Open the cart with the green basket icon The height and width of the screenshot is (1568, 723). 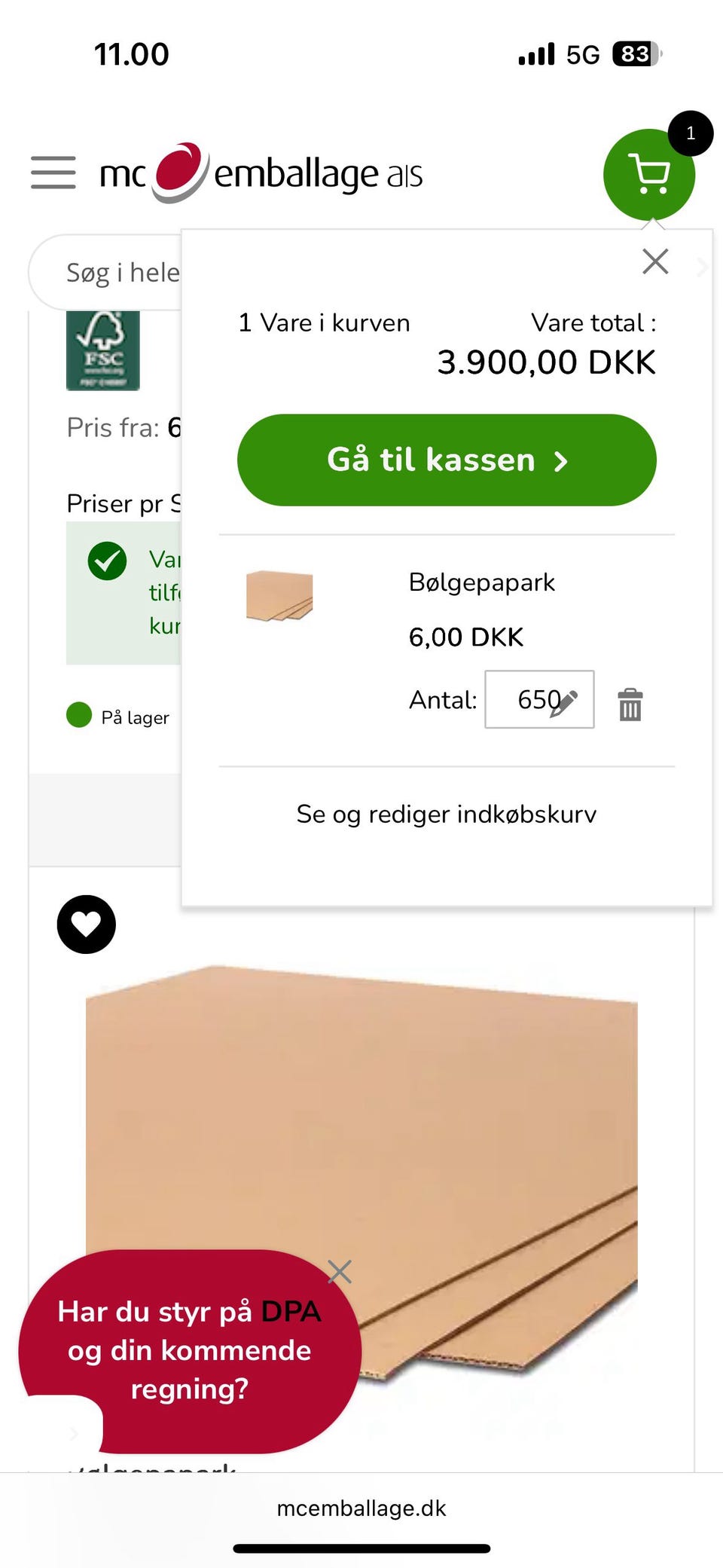tap(648, 175)
